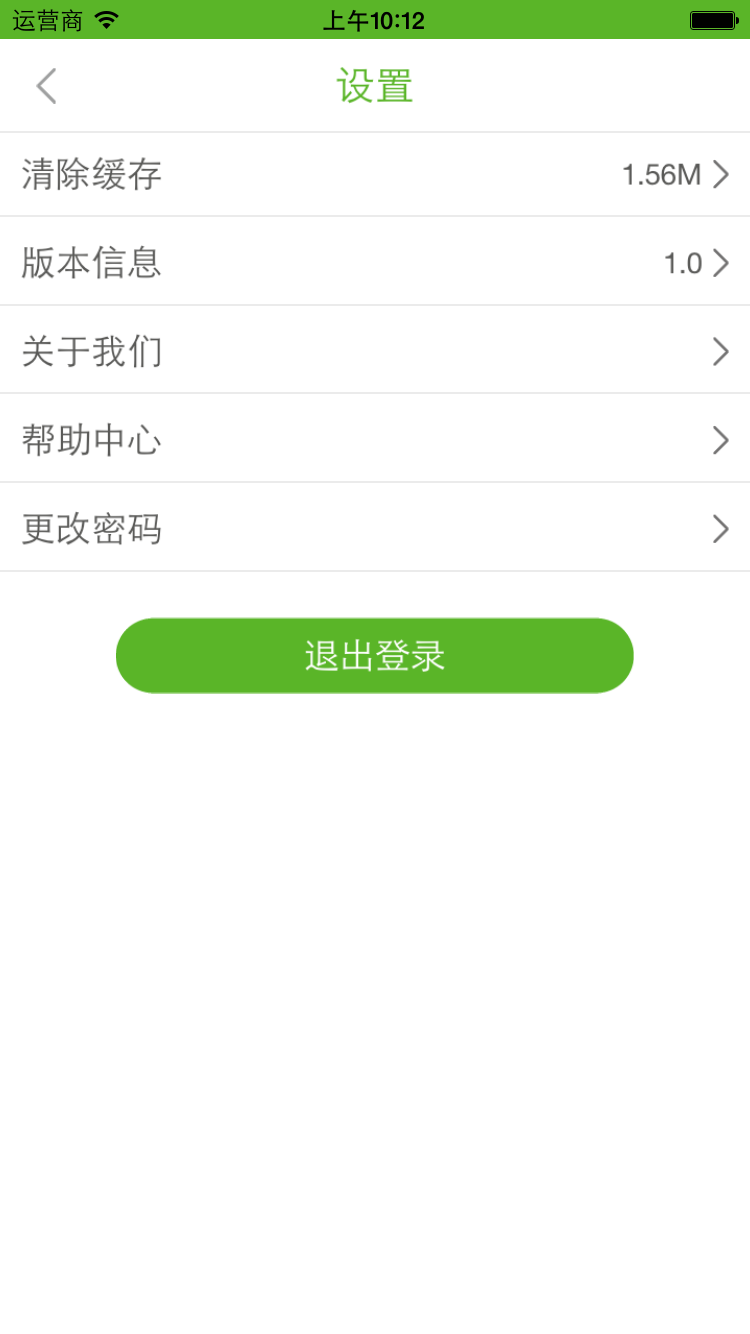The width and height of the screenshot is (750, 1334).
Task: Tap the green logout bar at screen center
Action: tap(374, 655)
